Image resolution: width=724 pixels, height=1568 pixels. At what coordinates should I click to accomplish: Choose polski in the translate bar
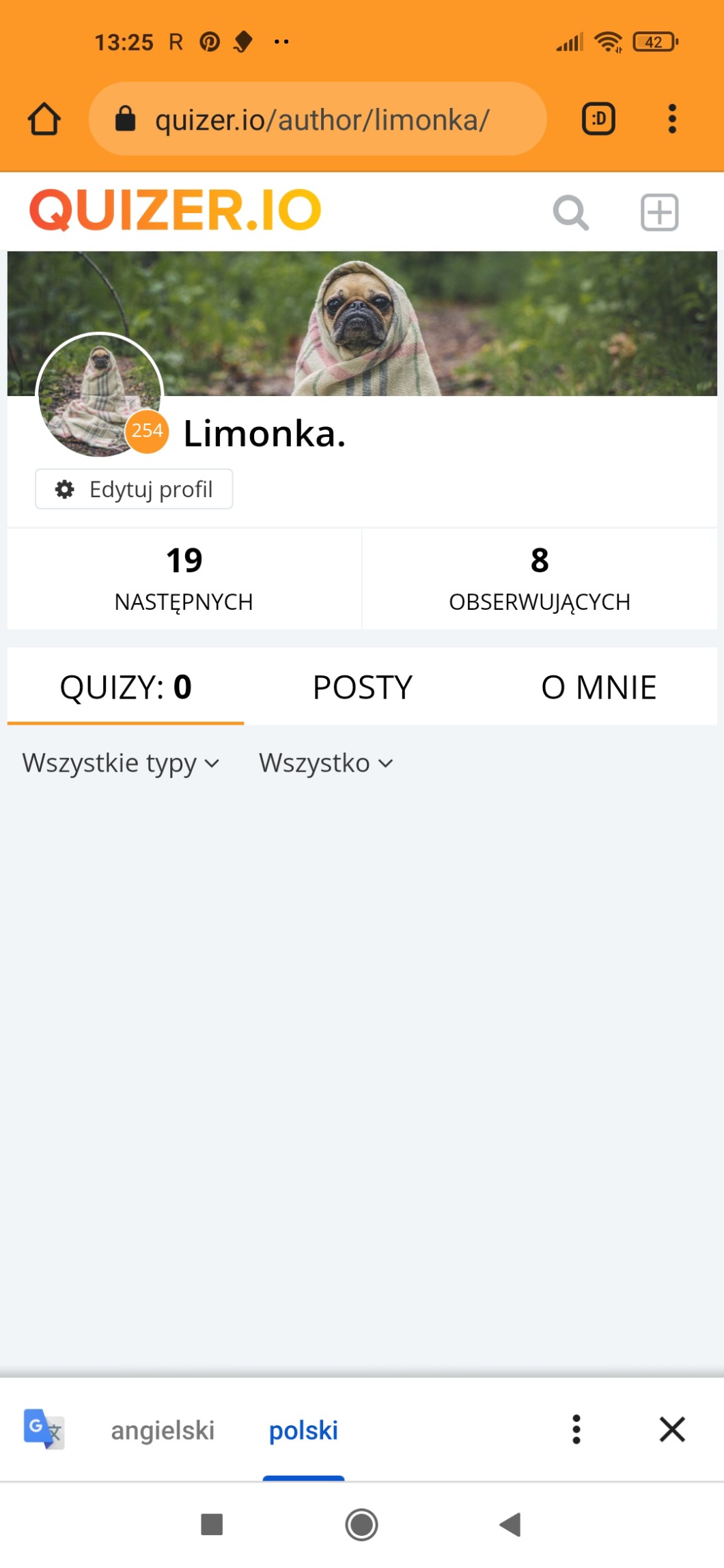(x=303, y=1430)
